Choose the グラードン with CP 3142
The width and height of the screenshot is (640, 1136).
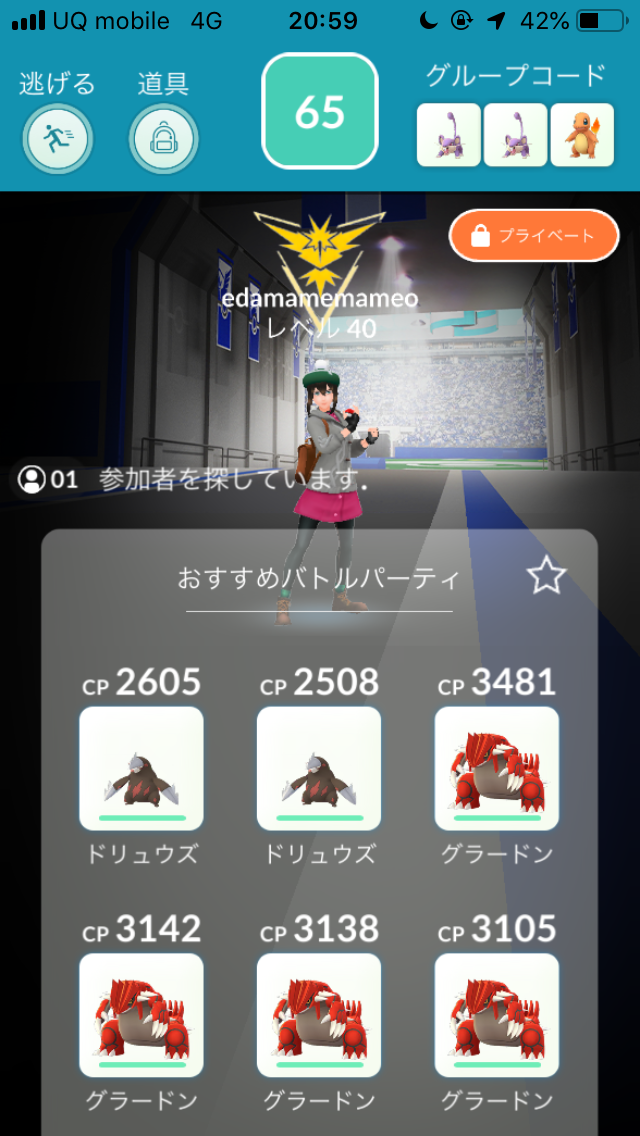pyautogui.click(x=141, y=1015)
